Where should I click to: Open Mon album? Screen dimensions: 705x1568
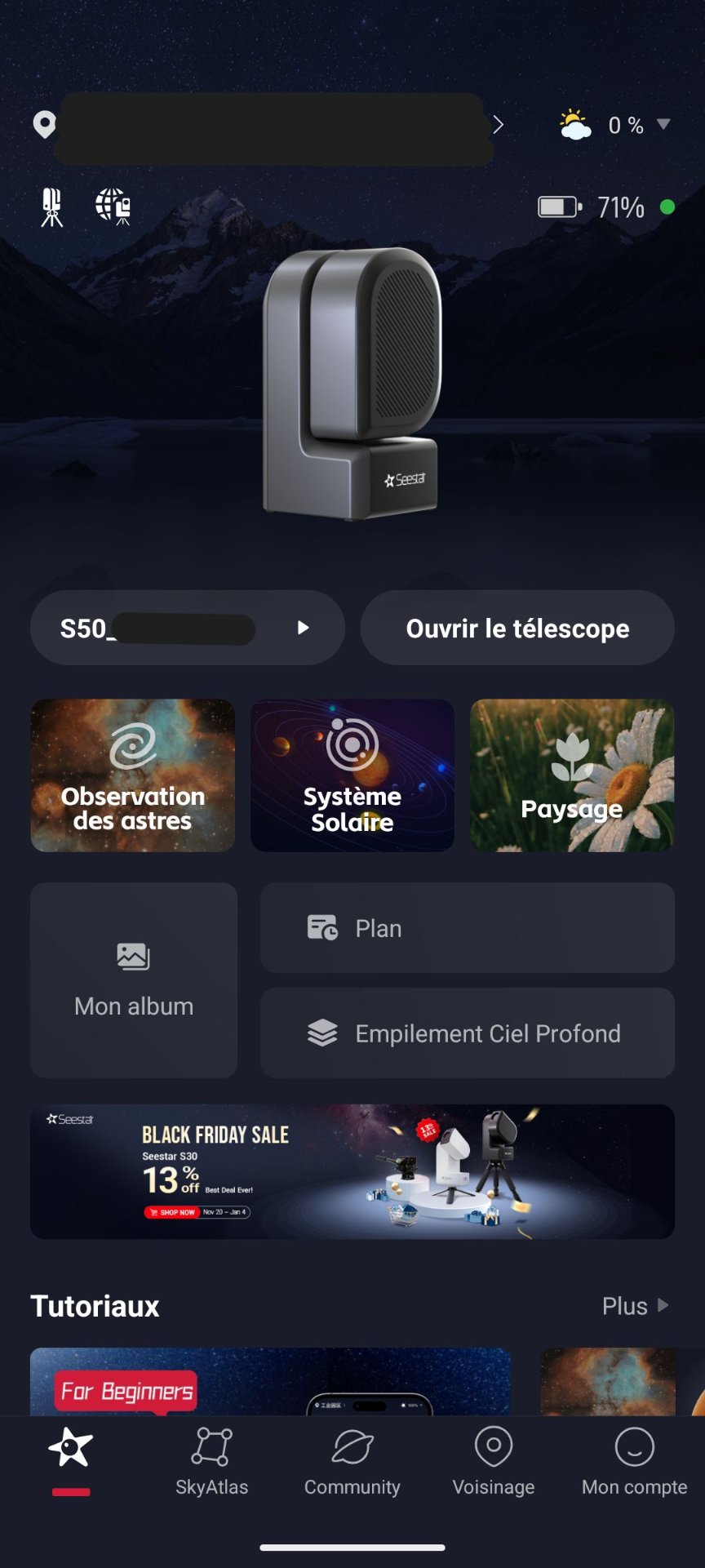134,979
